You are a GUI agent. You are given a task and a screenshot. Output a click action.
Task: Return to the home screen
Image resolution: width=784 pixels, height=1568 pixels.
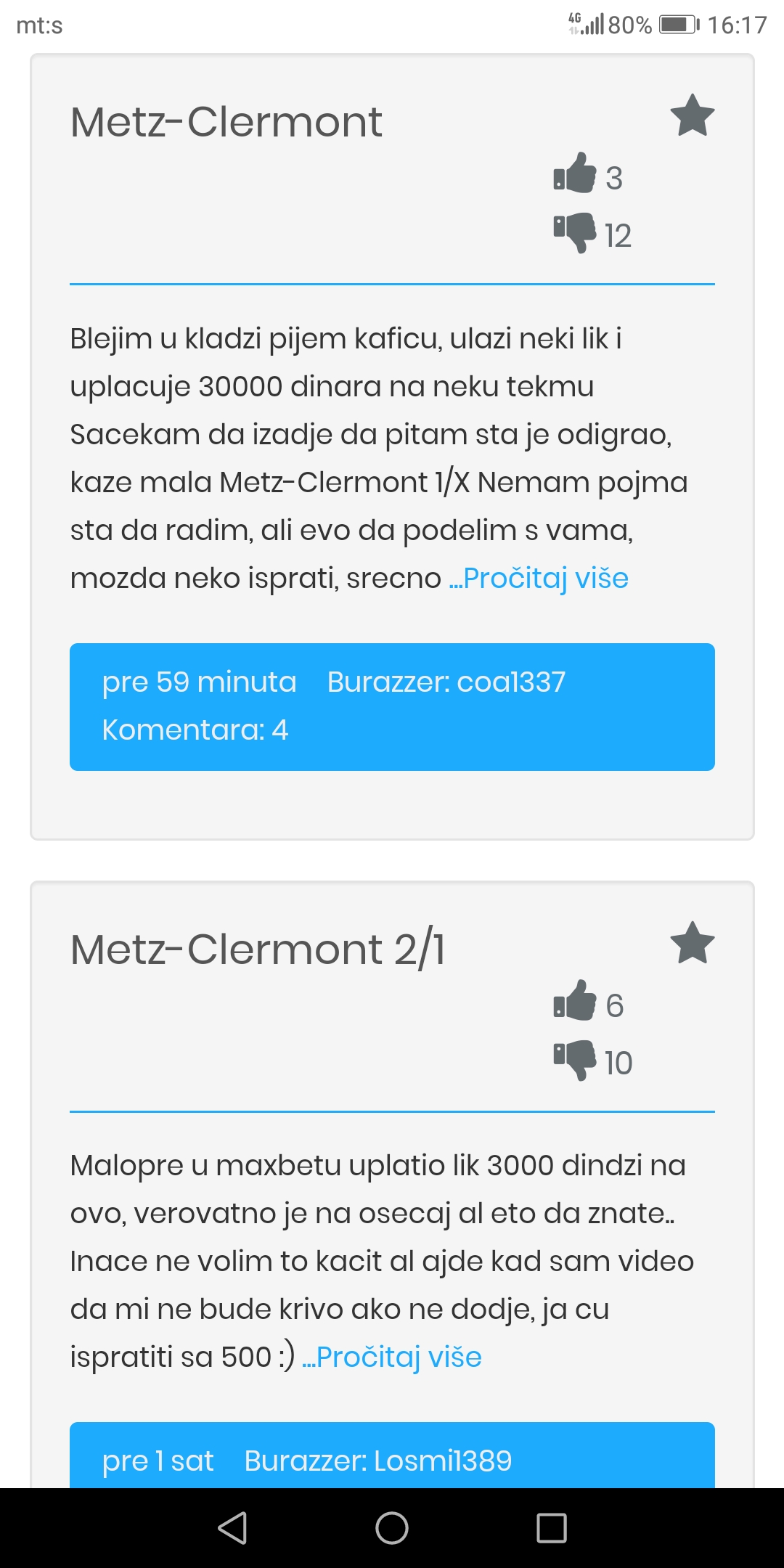tap(392, 1528)
